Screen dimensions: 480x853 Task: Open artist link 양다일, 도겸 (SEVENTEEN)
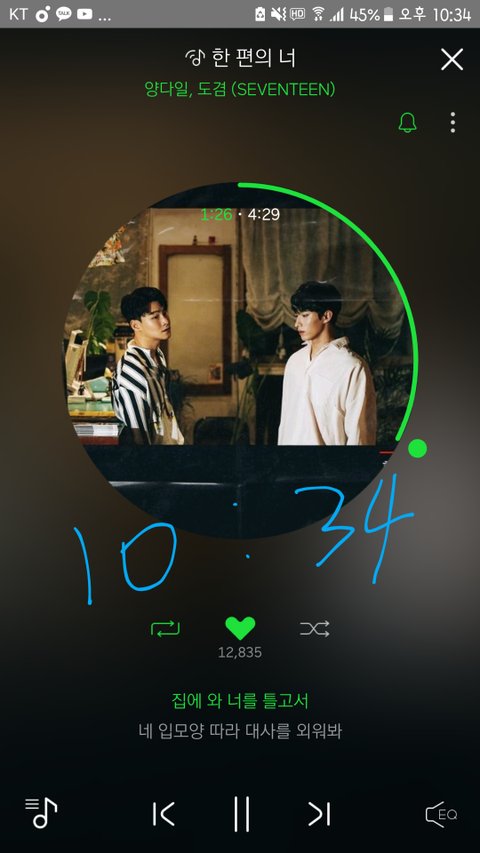(239, 89)
